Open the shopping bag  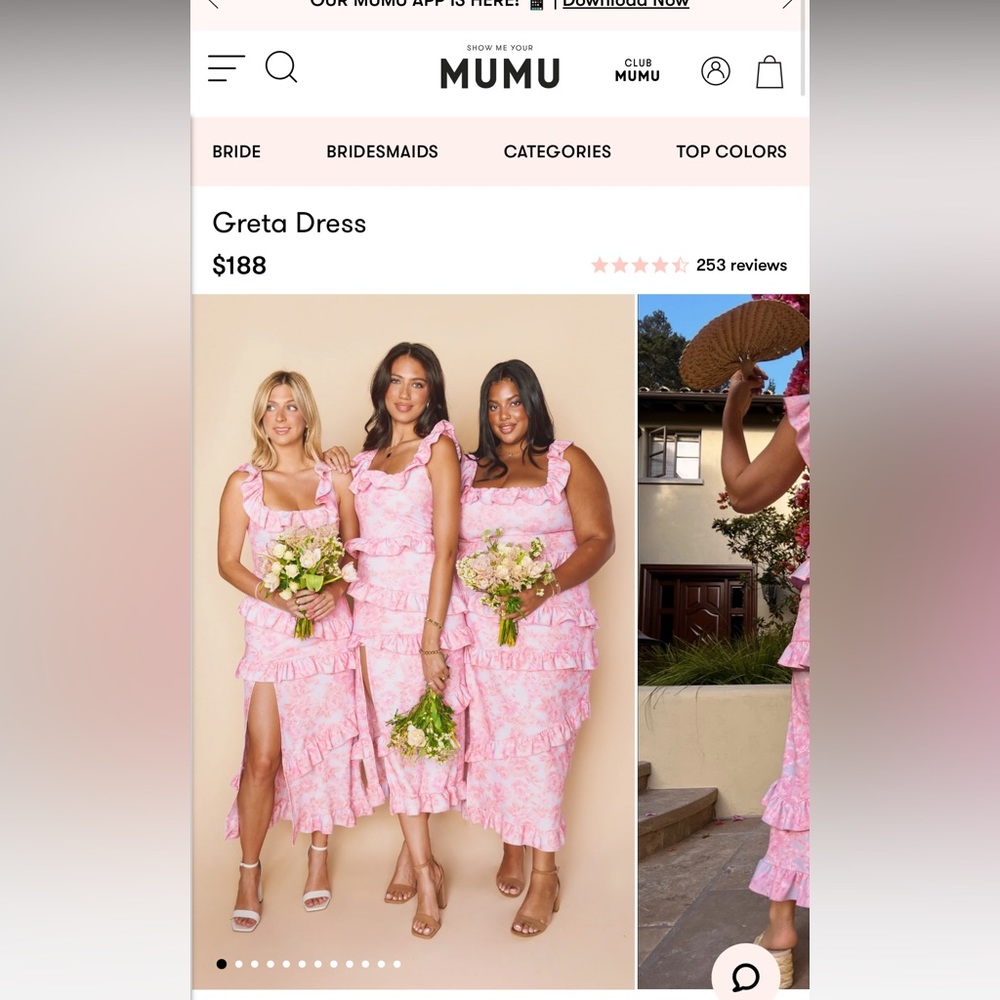pos(769,72)
